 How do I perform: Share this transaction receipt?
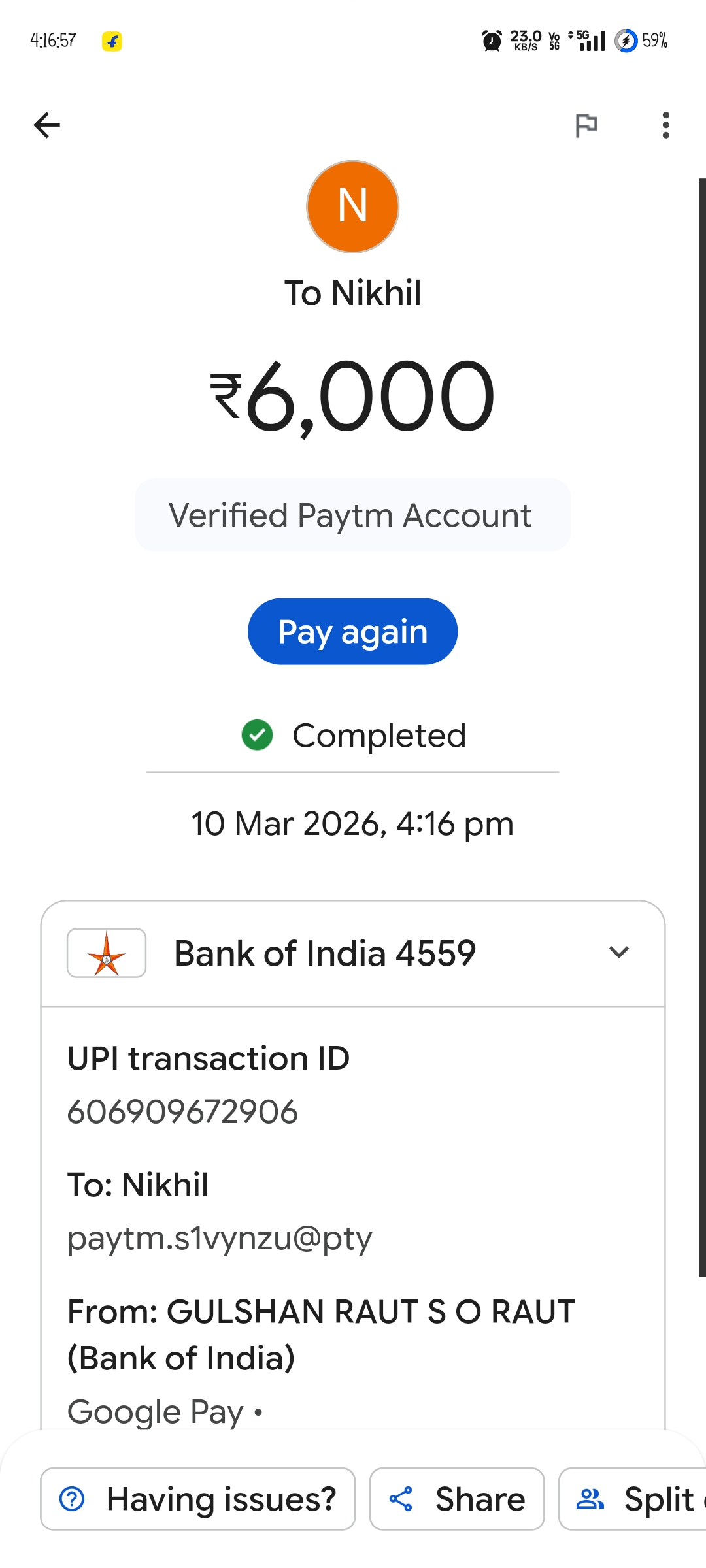[457, 1499]
